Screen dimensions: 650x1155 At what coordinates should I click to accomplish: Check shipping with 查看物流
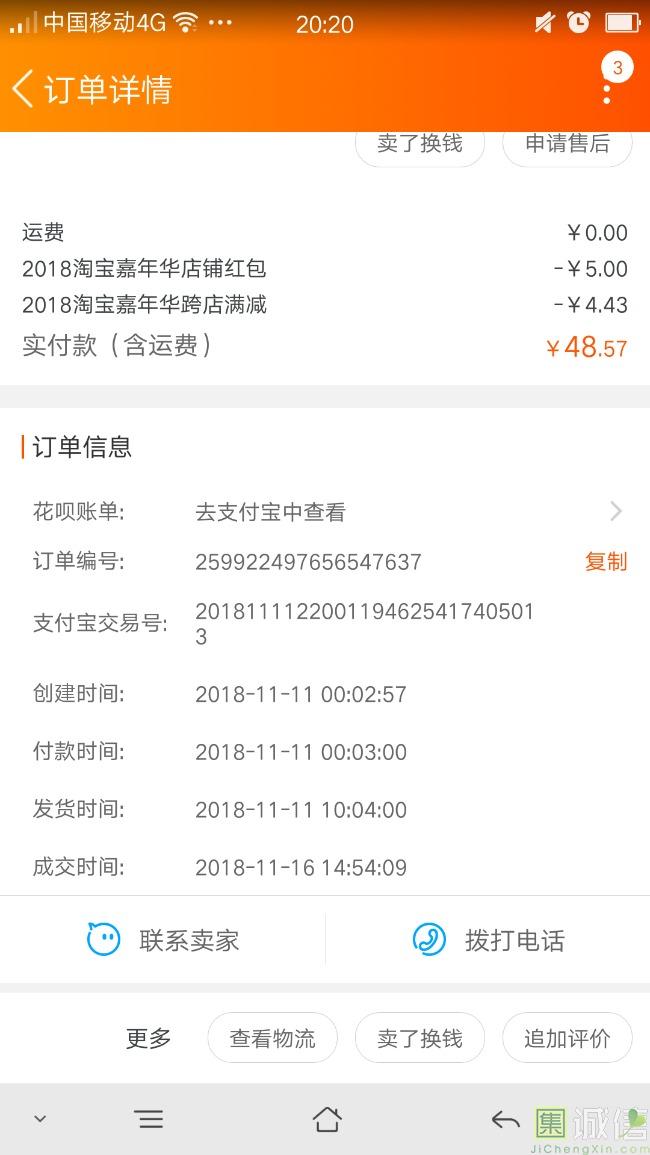[272, 1038]
